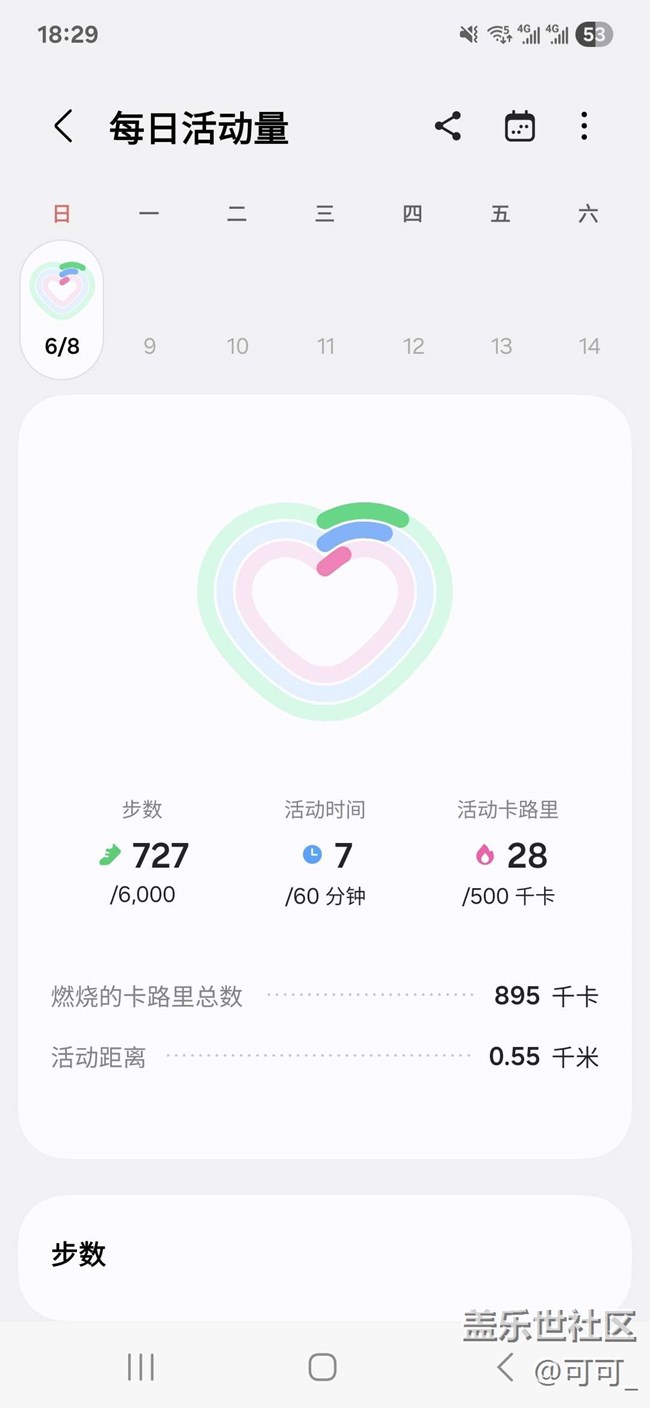This screenshot has width=650, height=1408.
Task: Open the system recent apps button
Action: 141,1367
